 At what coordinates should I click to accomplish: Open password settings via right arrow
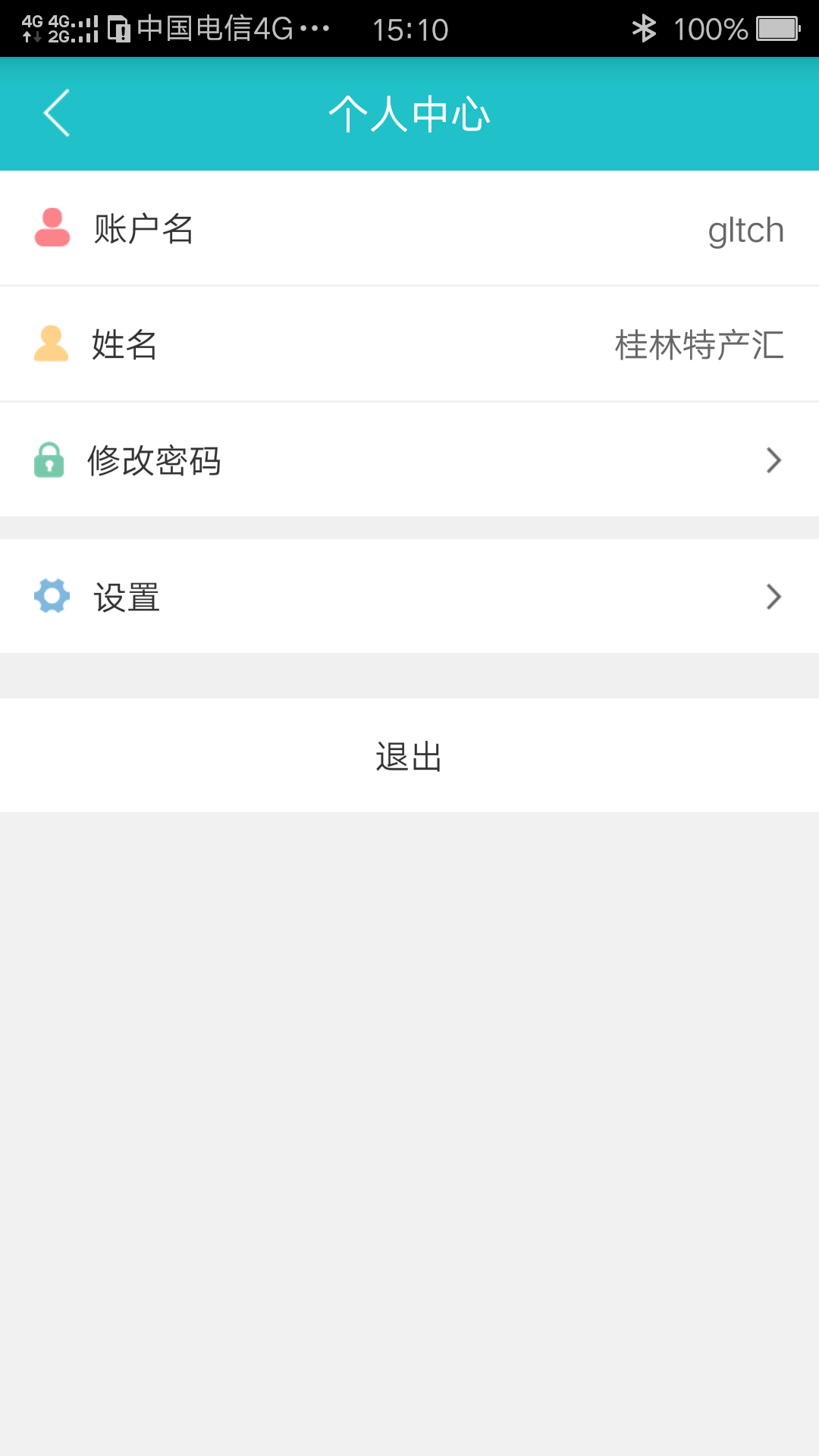pos(773,460)
